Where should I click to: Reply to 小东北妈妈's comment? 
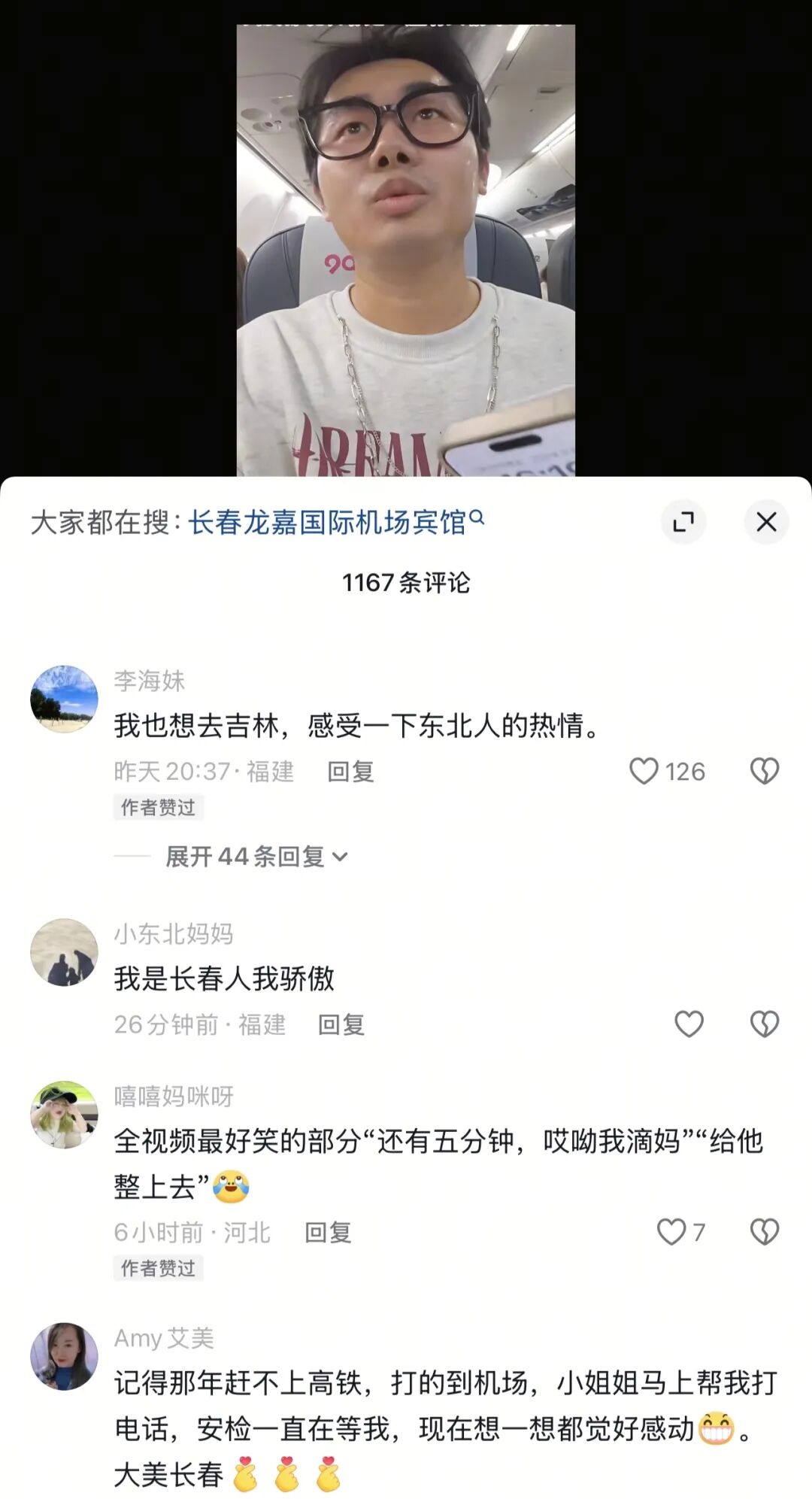pyautogui.click(x=341, y=1024)
